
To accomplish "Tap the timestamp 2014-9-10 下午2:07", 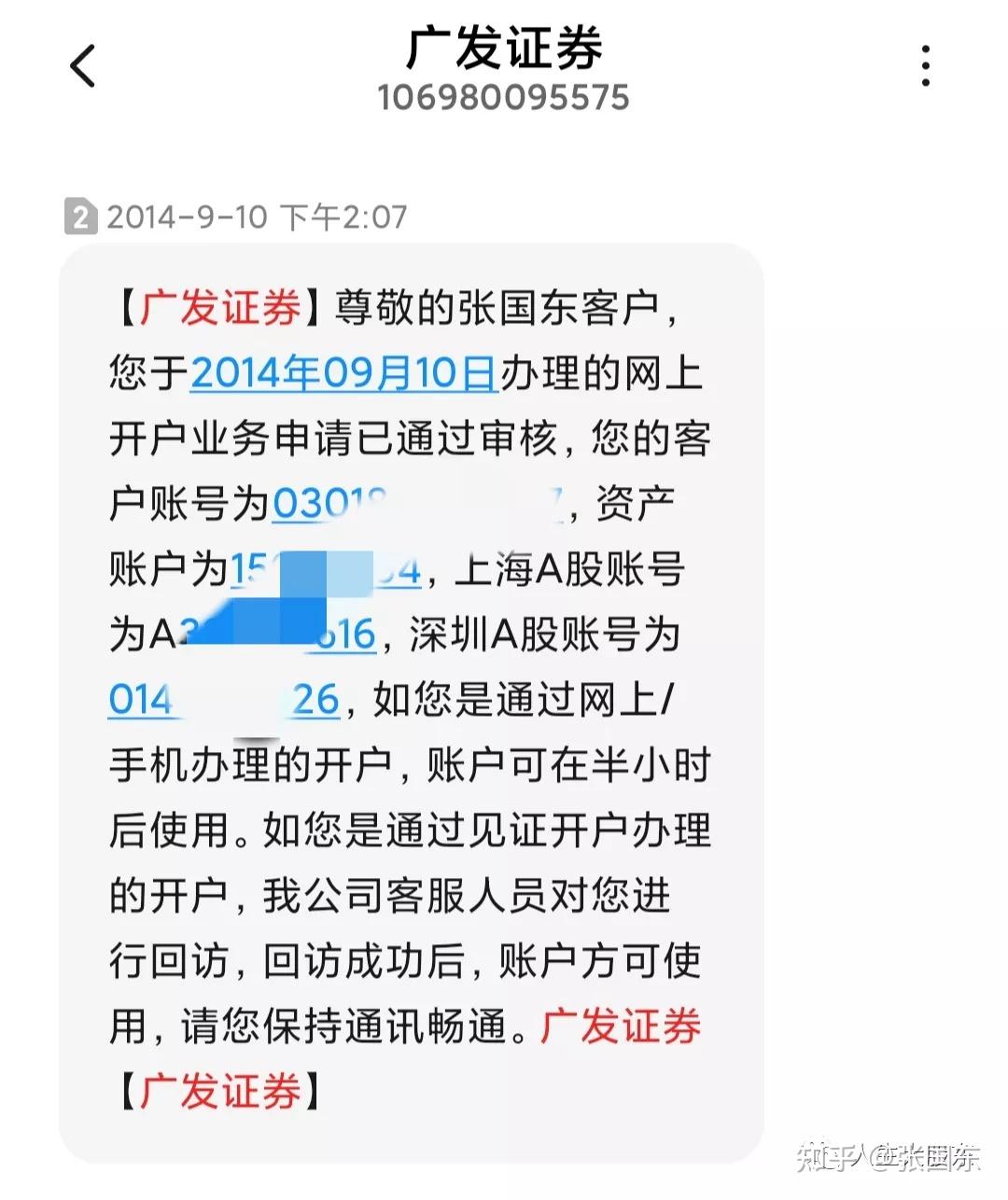I will (257, 216).
